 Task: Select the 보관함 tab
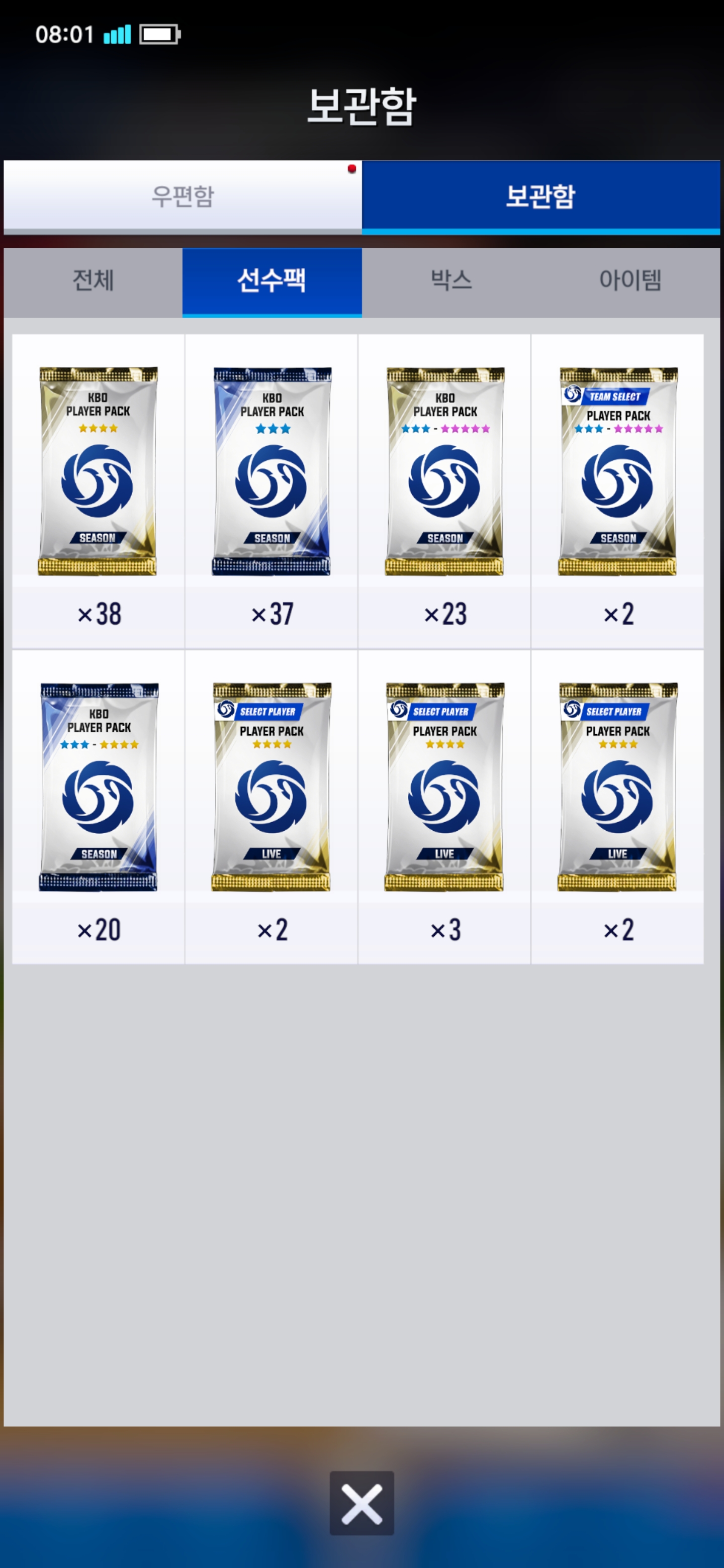click(x=540, y=196)
